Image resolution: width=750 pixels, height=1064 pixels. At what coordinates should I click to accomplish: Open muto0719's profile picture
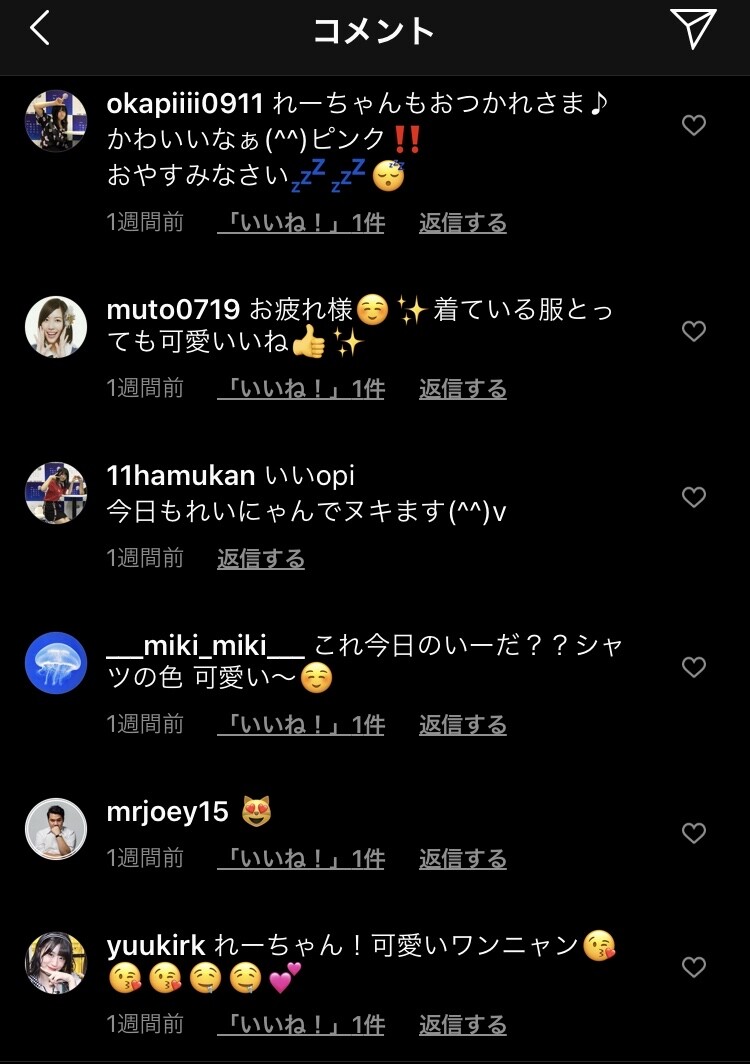pyautogui.click(x=56, y=327)
